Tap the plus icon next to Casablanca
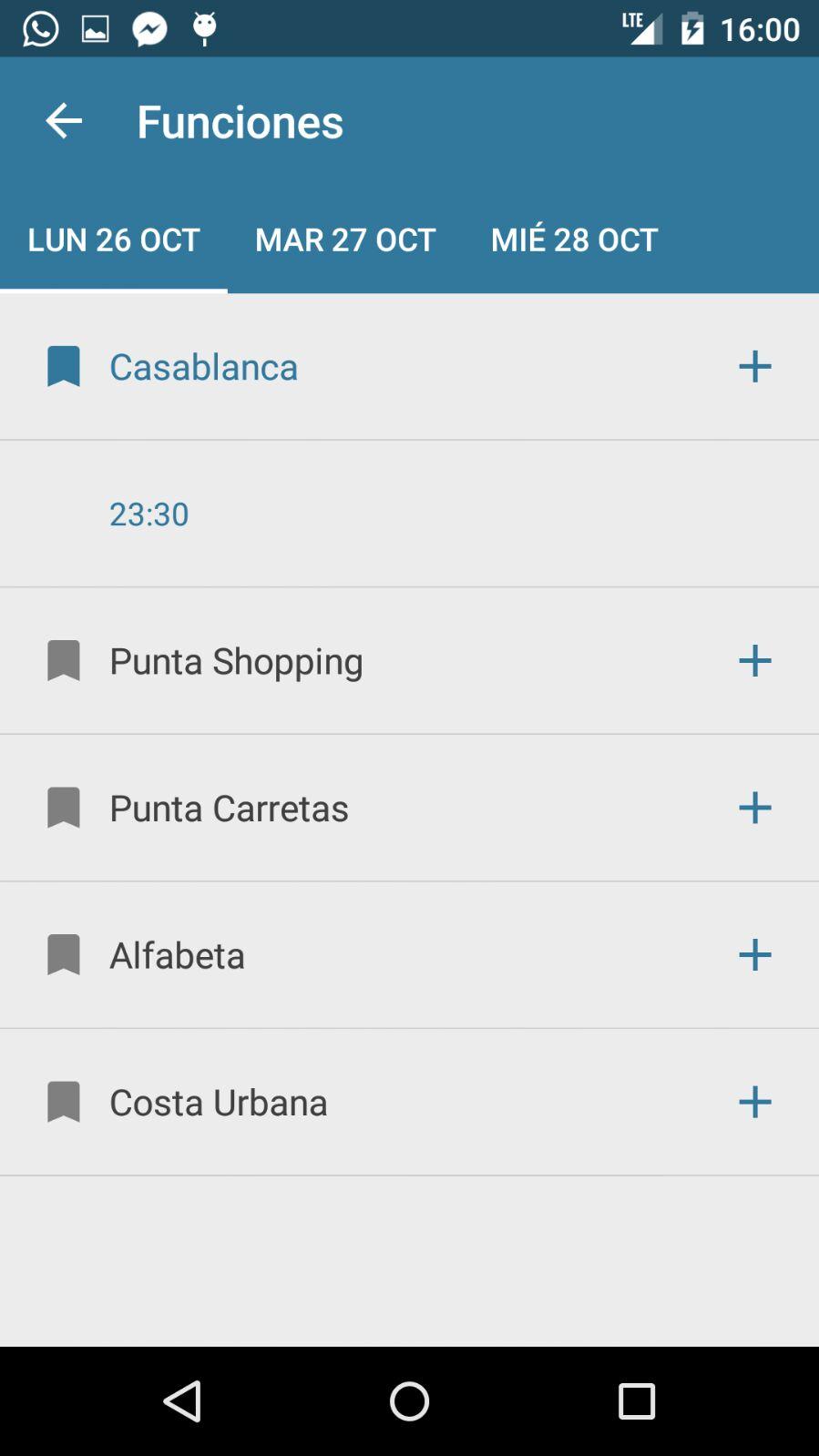The width and height of the screenshot is (819, 1456). (x=754, y=367)
